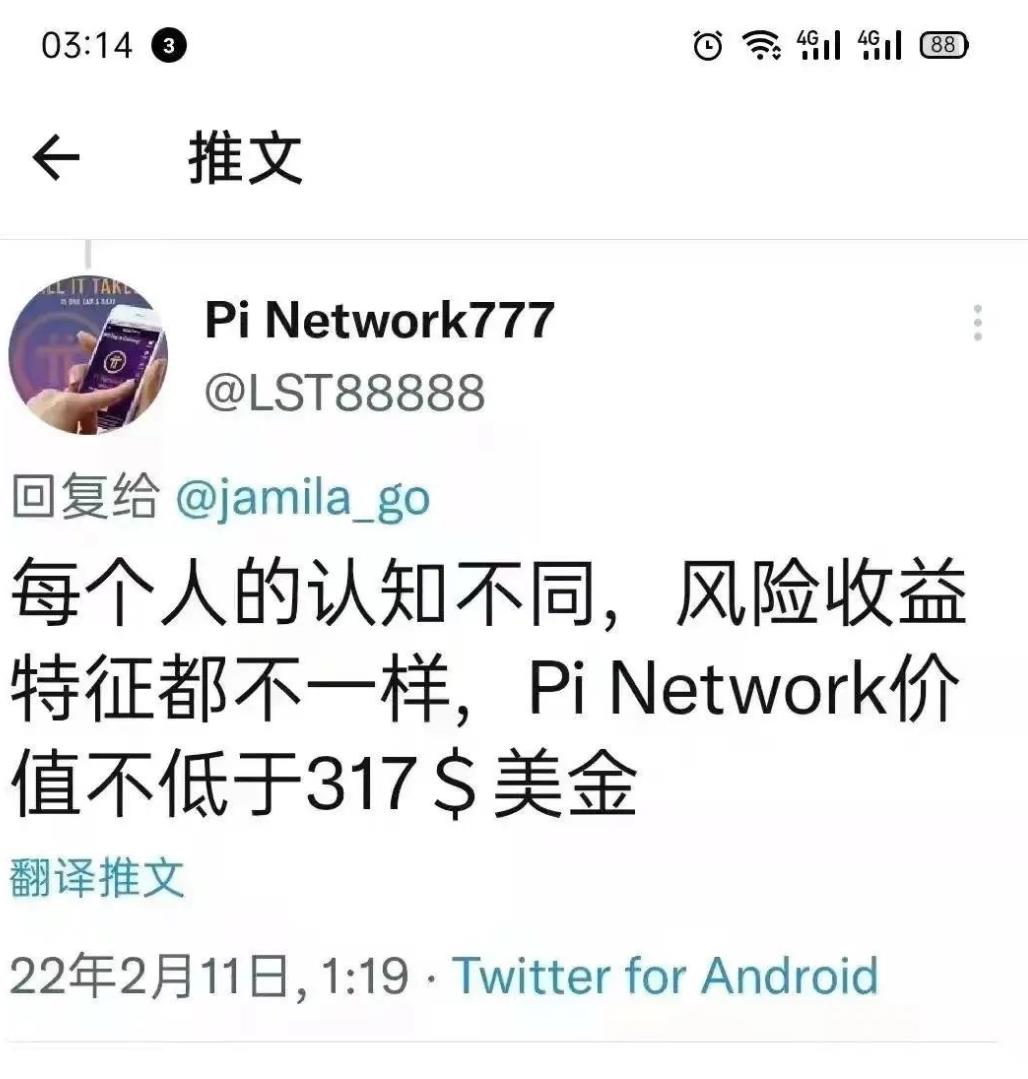This screenshot has width=1028, height=1079.
Task: Open the tweet overflow menu
Action: 977,324
